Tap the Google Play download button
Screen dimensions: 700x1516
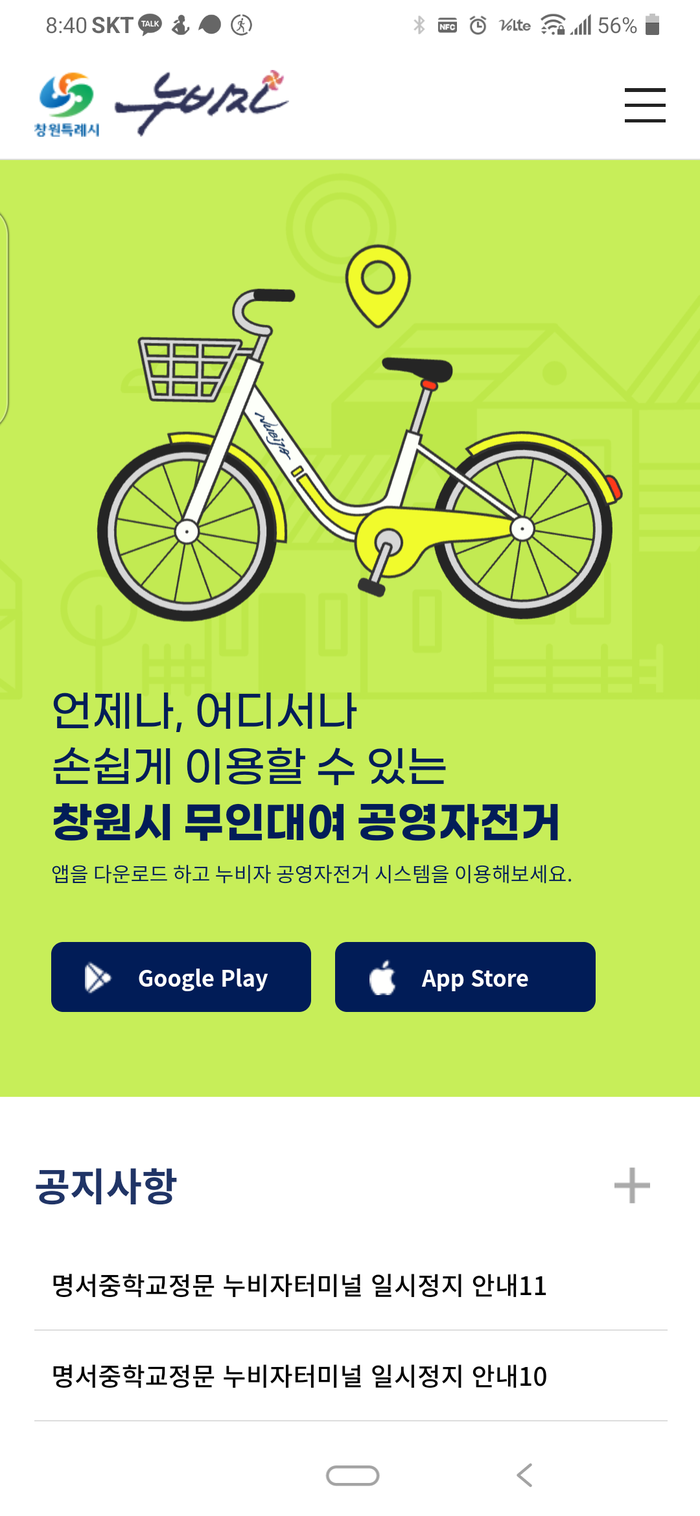(181, 977)
